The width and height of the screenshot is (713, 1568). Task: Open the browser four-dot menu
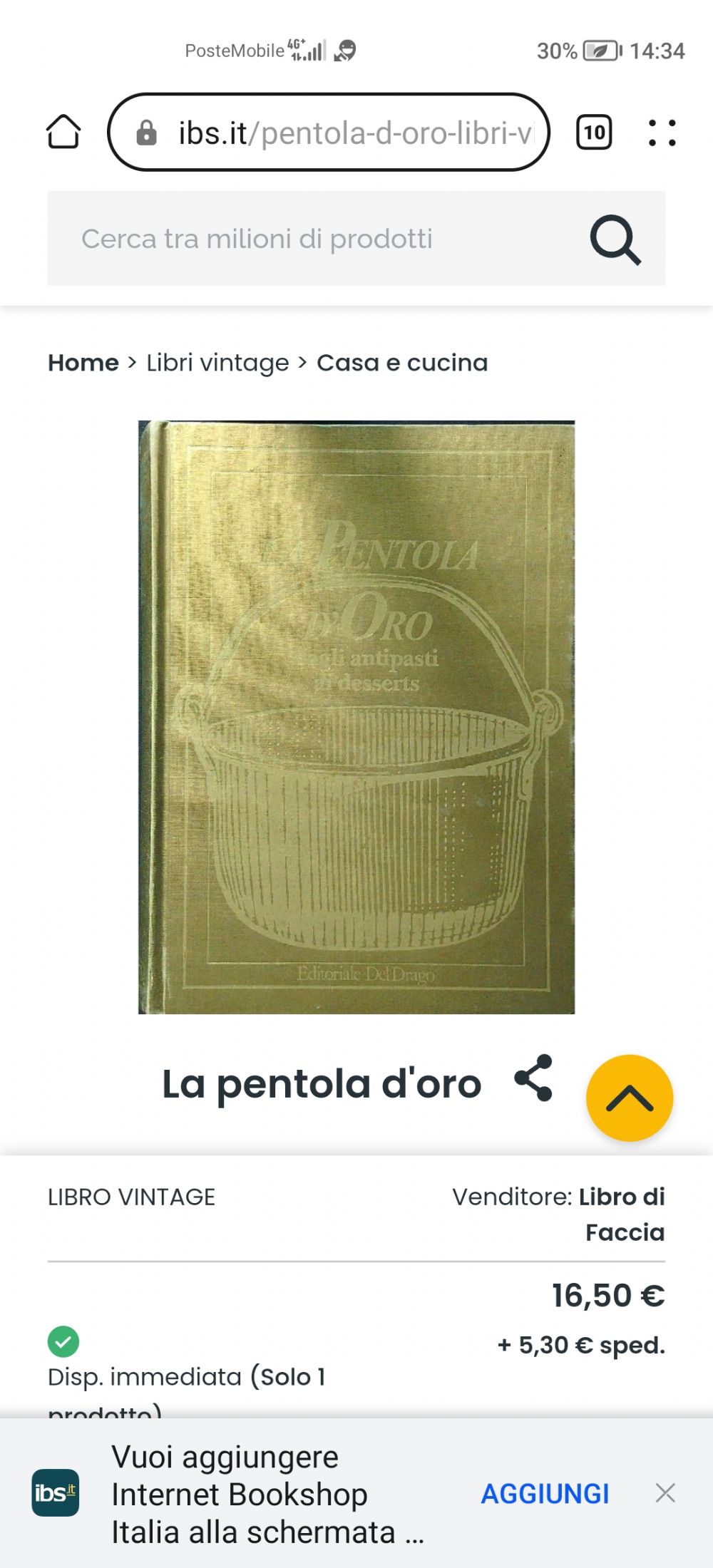coord(662,133)
